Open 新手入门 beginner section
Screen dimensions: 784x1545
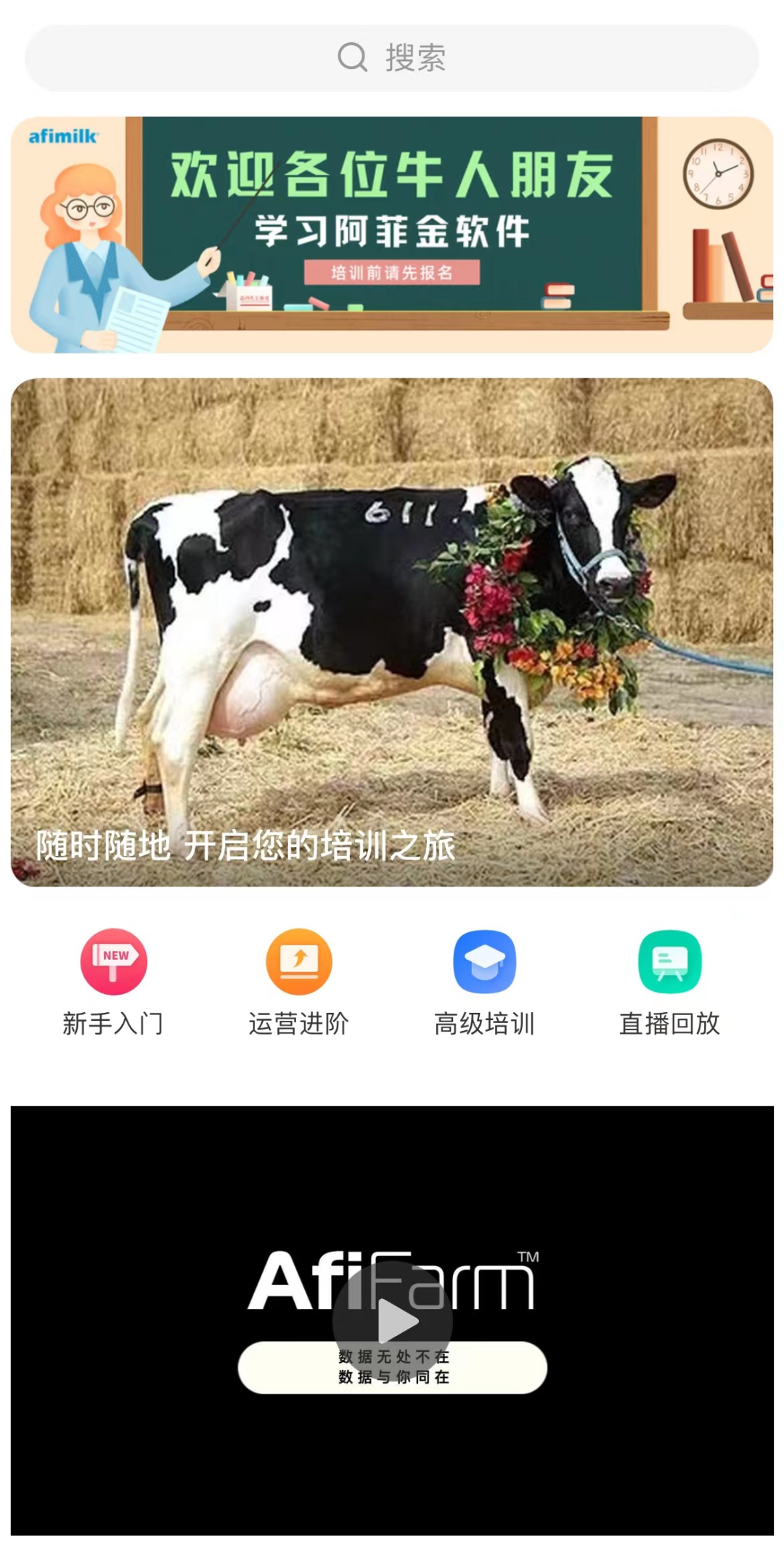pyautogui.click(x=113, y=982)
